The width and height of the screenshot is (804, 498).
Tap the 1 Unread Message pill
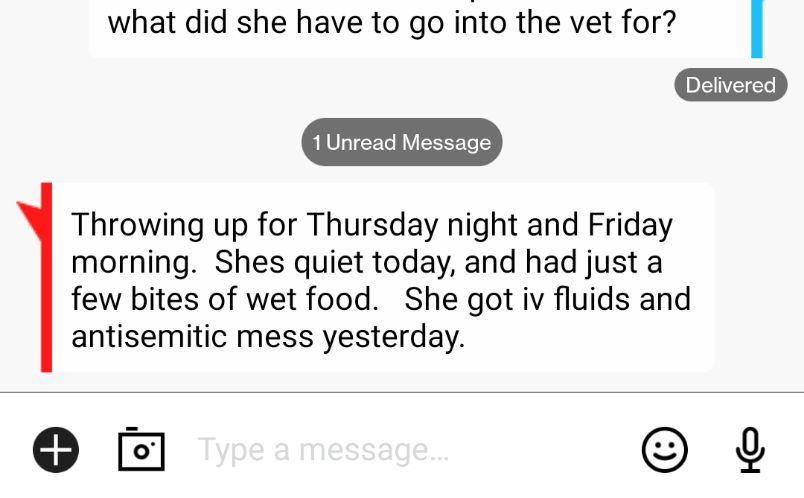click(x=402, y=143)
